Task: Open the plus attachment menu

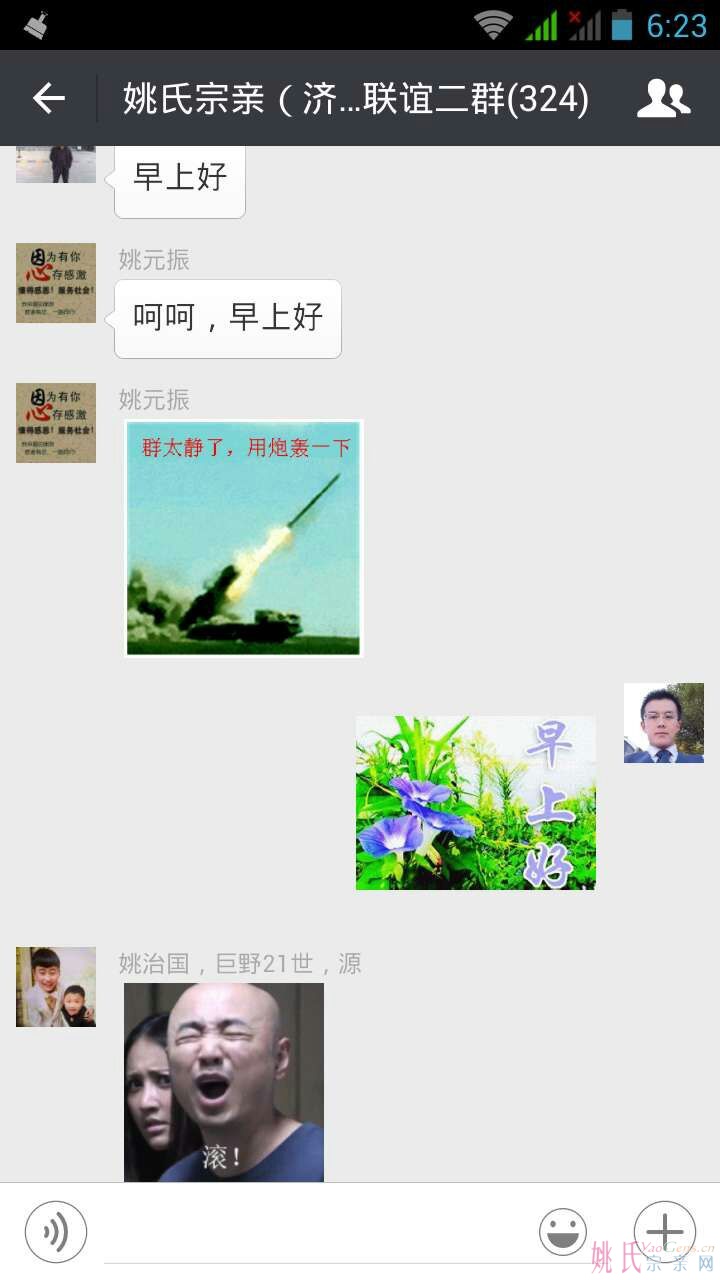Action: [x=664, y=1232]
